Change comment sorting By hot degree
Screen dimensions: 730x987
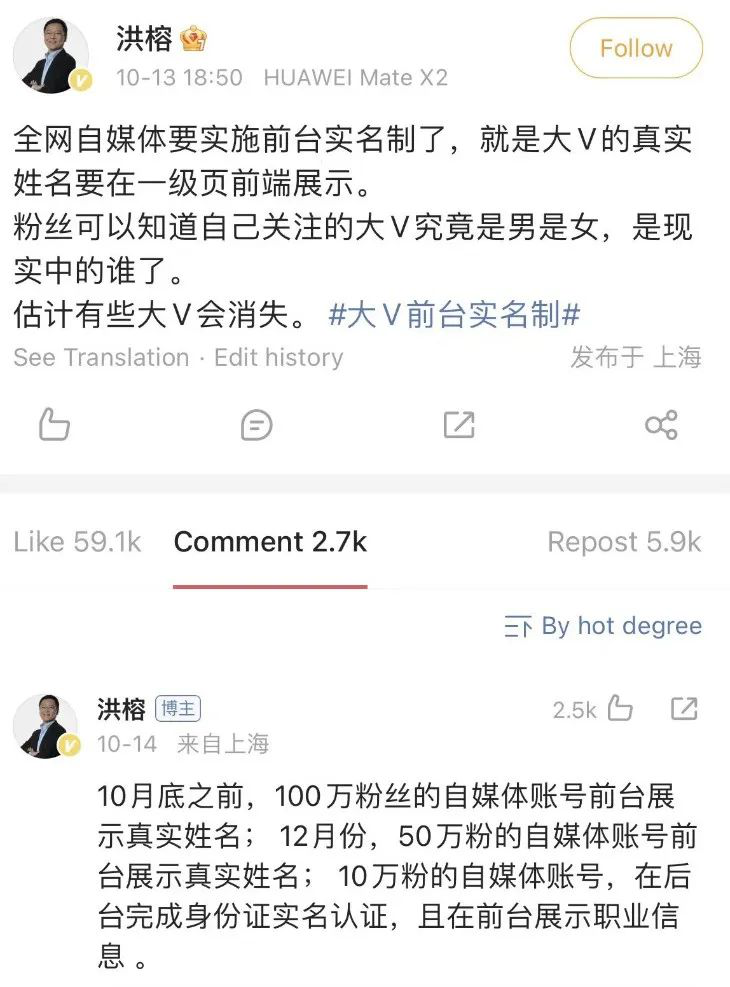pos(603,627)
